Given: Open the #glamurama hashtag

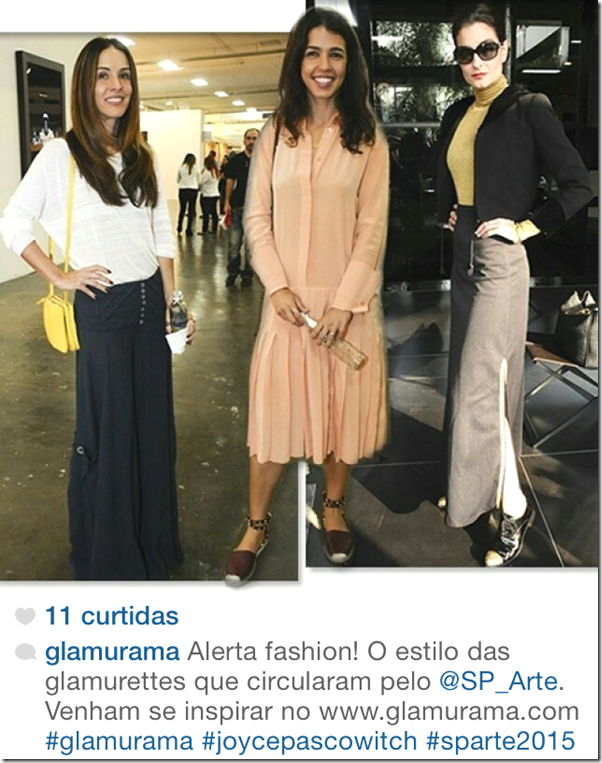Looking at the screenshot, I should [x=118, y=741].
